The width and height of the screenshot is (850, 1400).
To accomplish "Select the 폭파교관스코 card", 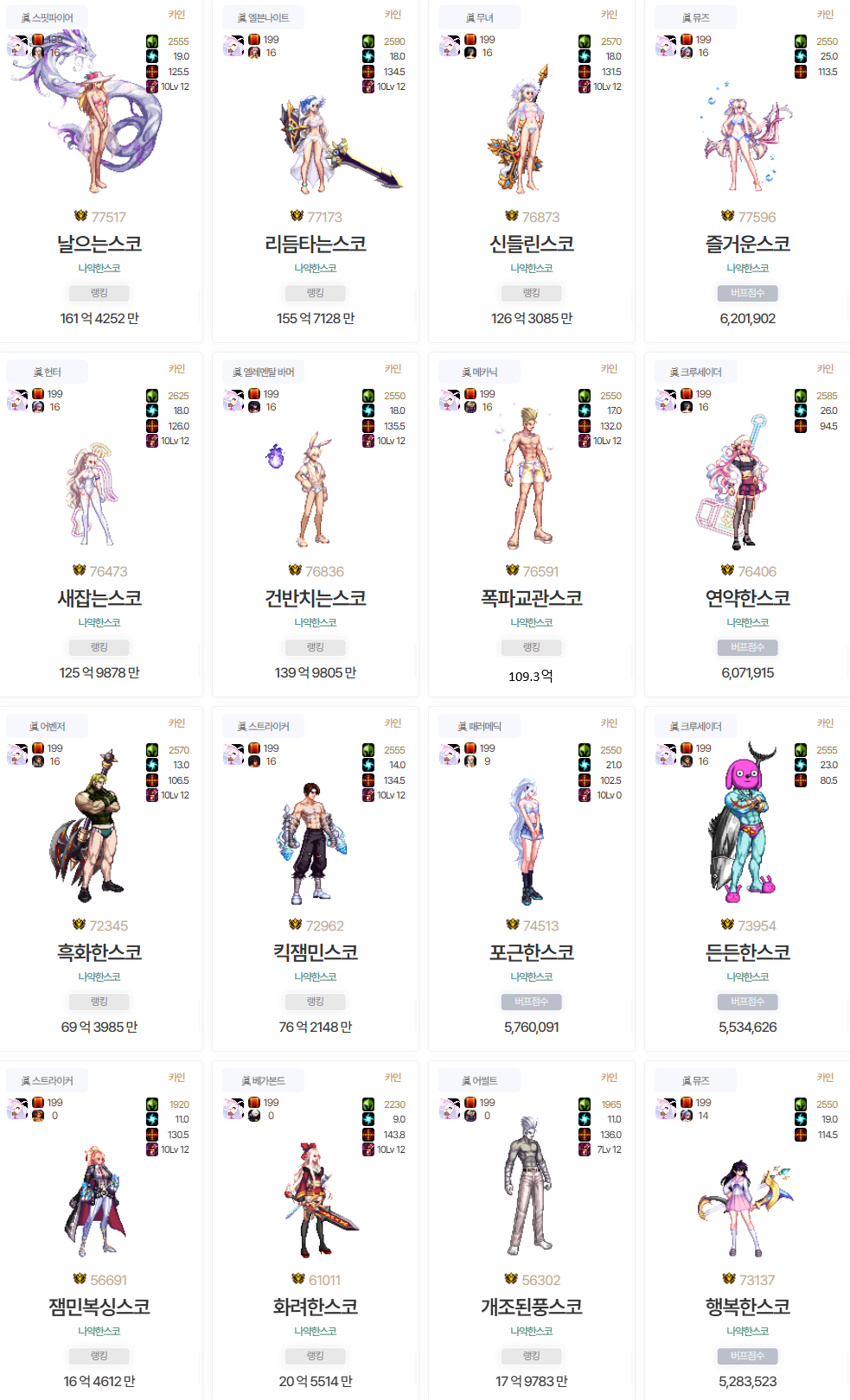I will (x=532, y=598).
